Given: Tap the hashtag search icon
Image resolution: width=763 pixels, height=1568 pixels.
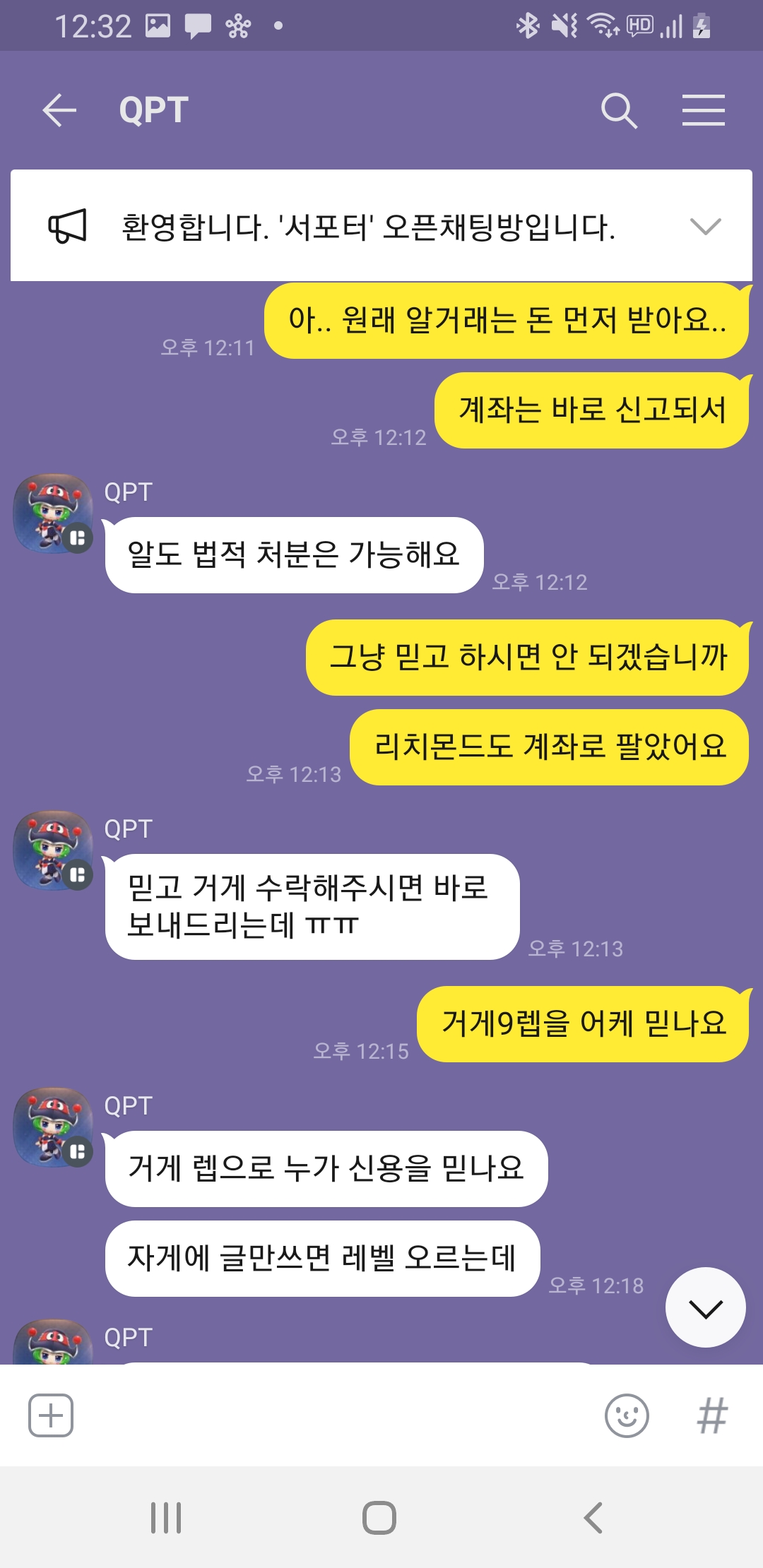Looking at the screenshot, I should [x=711, y=1415].
